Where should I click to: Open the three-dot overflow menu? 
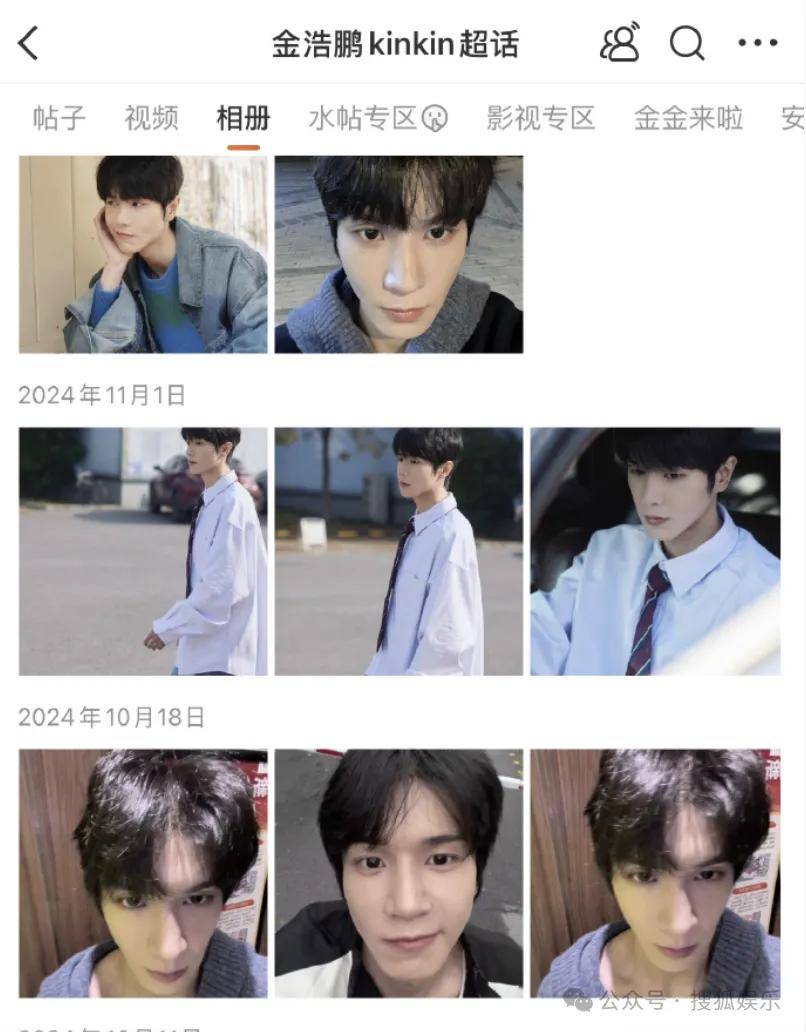[x=757, y=43]
